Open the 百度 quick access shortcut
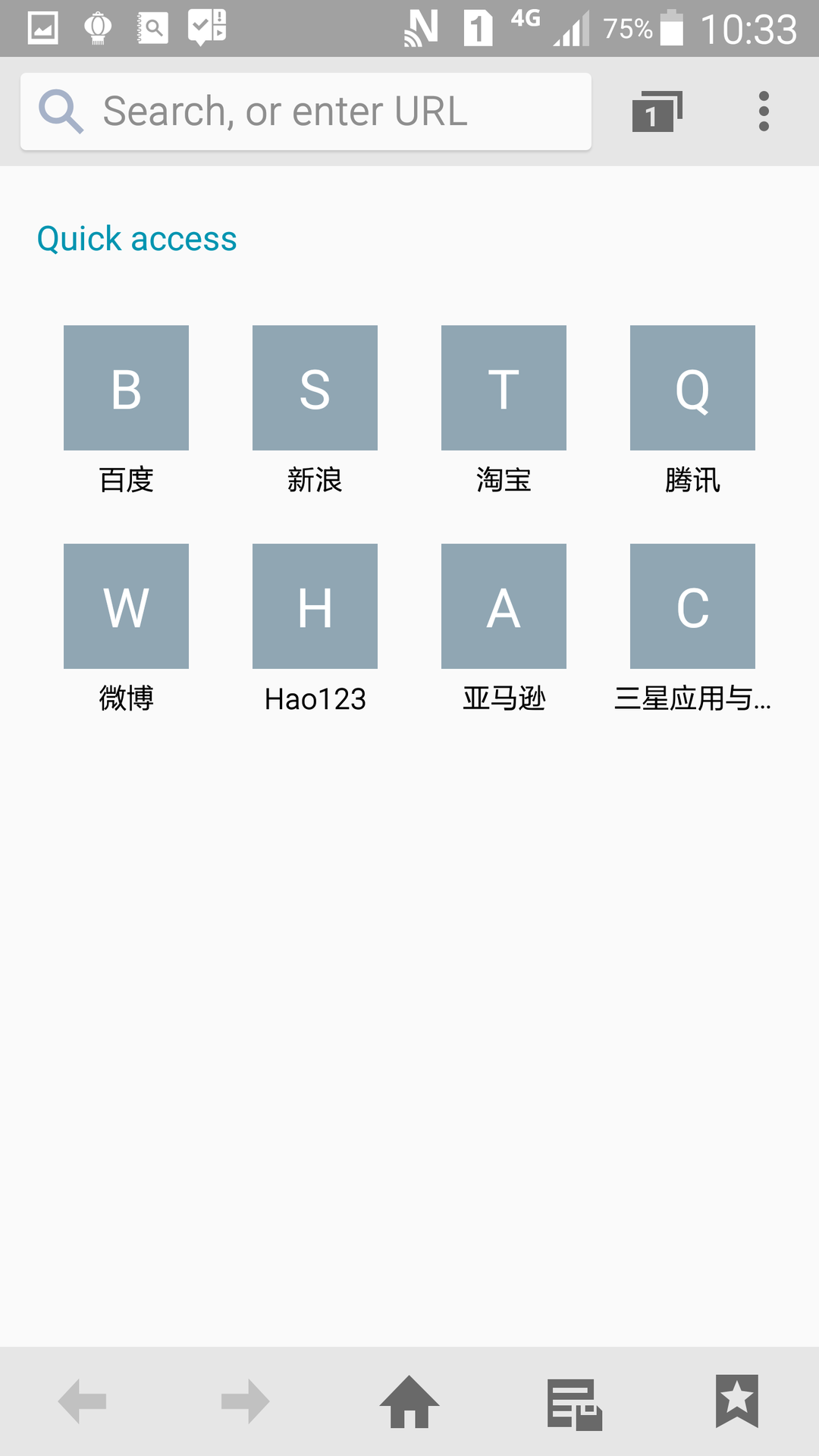The image size is (819, 1456). pyautogui.click(x=126, y=388)
